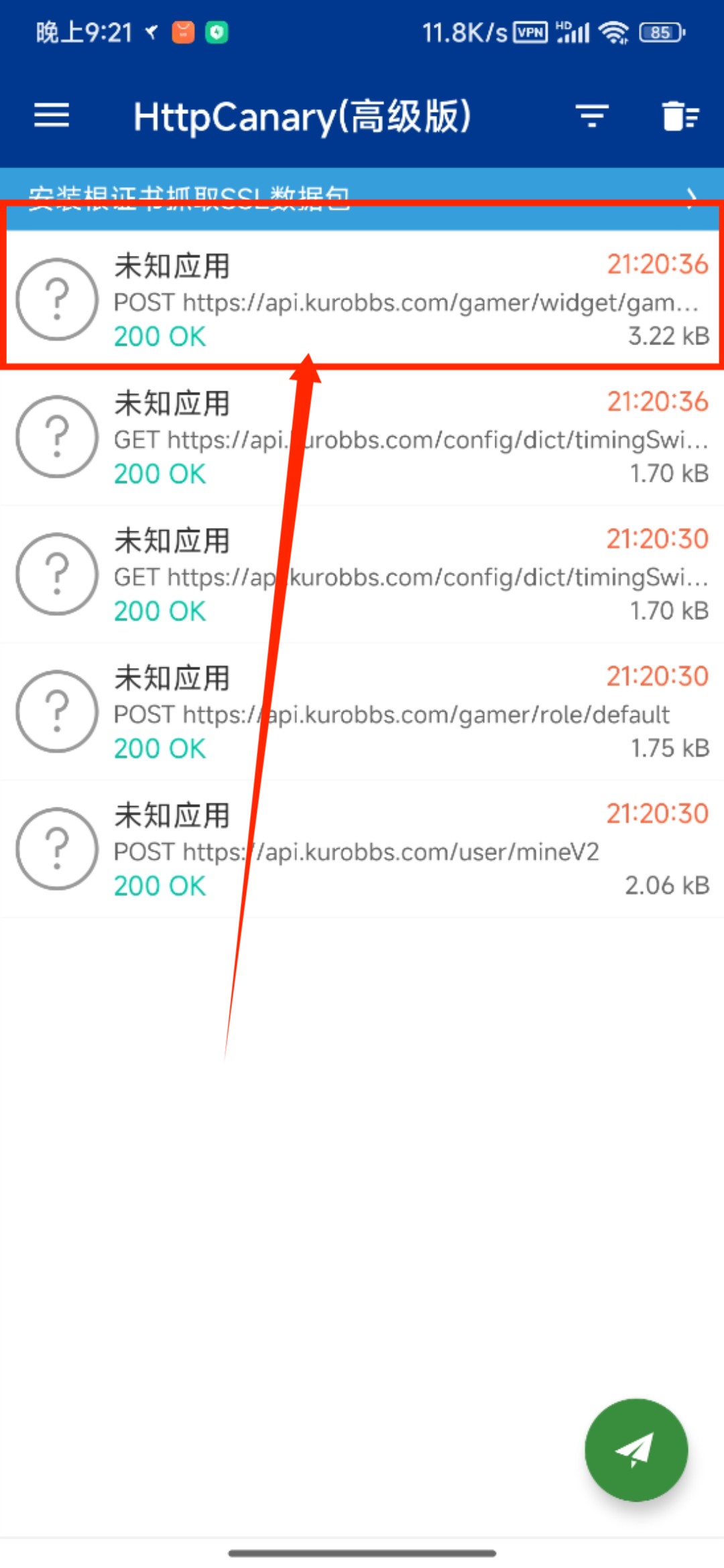Select the GET timingSwi request at 21:20:36
The height and width of the screenshot is (1568, 724).
coord(402,439)
